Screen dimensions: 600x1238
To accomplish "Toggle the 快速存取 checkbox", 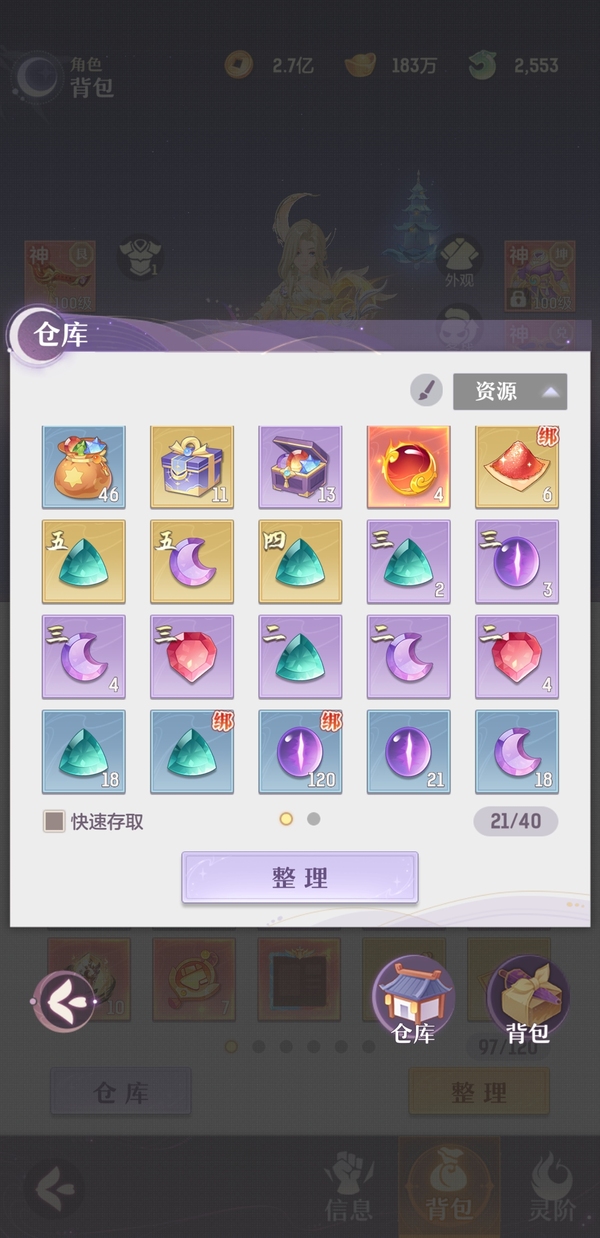I will click(x=54, y=821).
